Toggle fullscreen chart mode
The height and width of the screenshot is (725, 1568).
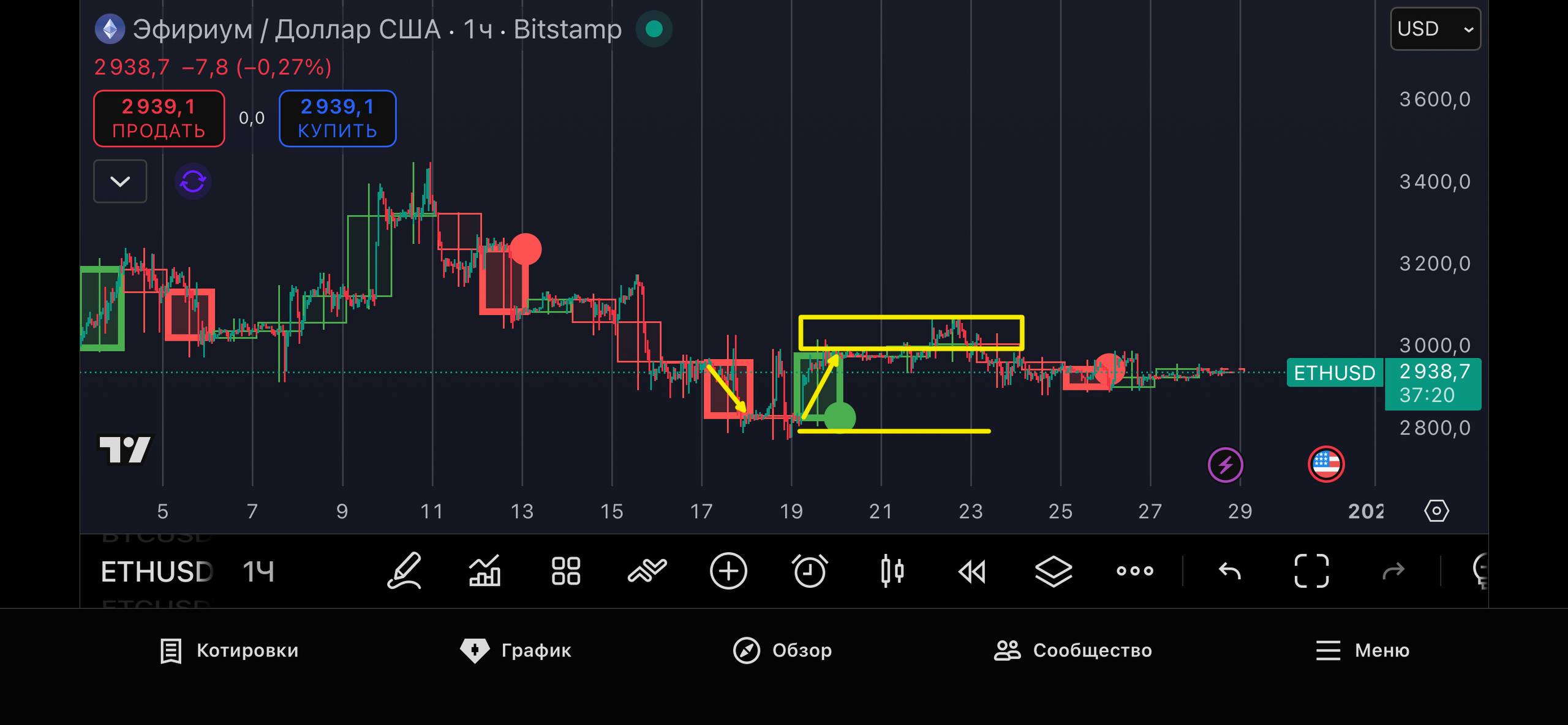(x=1311, y=571)
